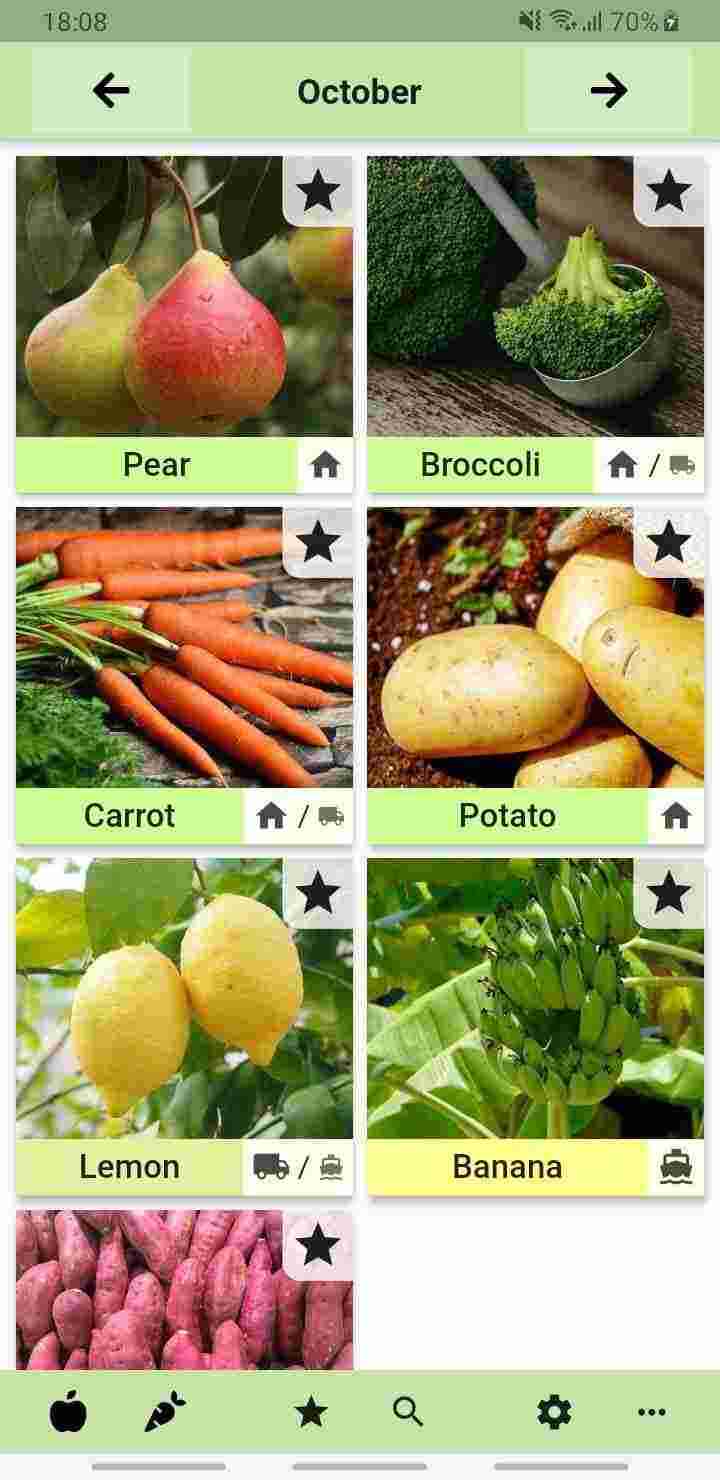
Task: Open the favorites star tab
Action: point(310,1412)
